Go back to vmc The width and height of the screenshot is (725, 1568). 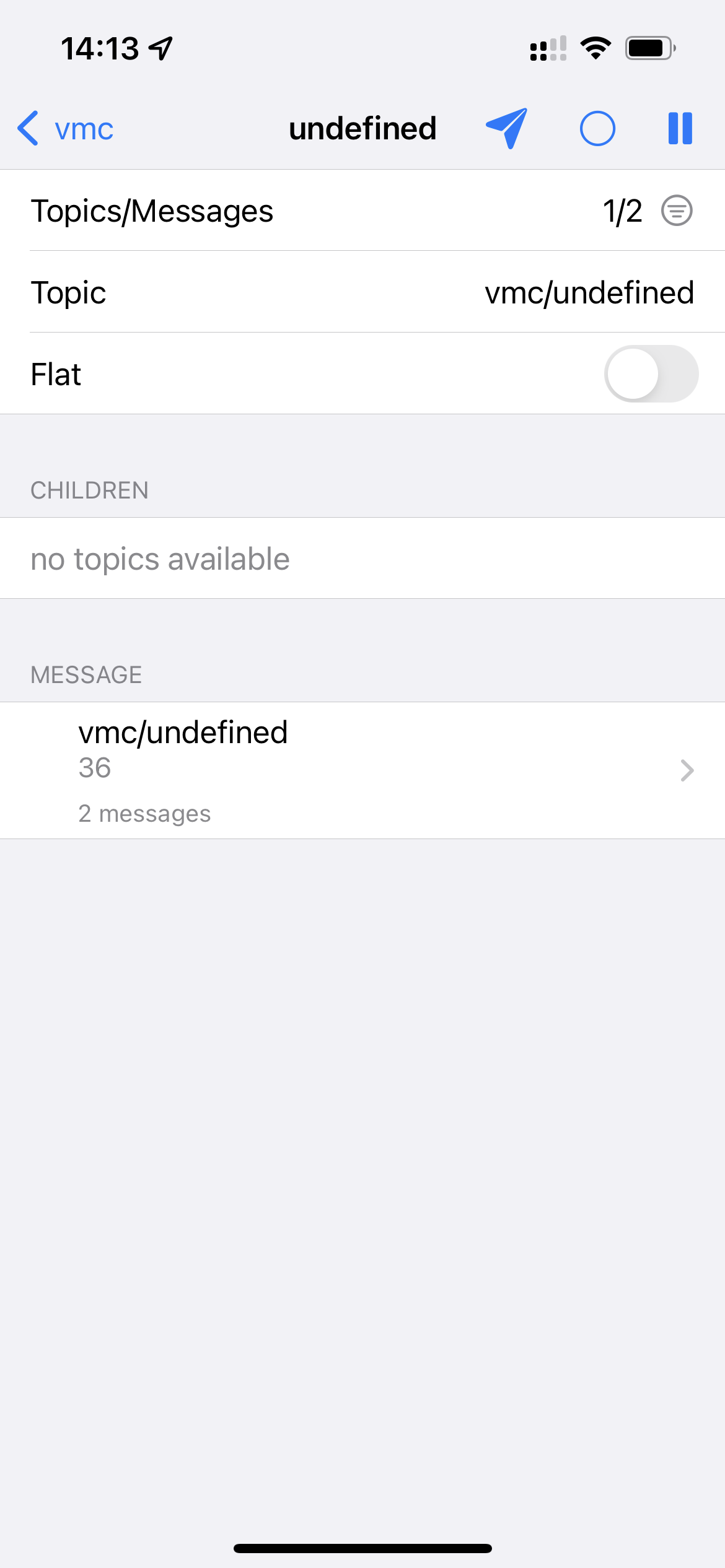tap(65, 129)
